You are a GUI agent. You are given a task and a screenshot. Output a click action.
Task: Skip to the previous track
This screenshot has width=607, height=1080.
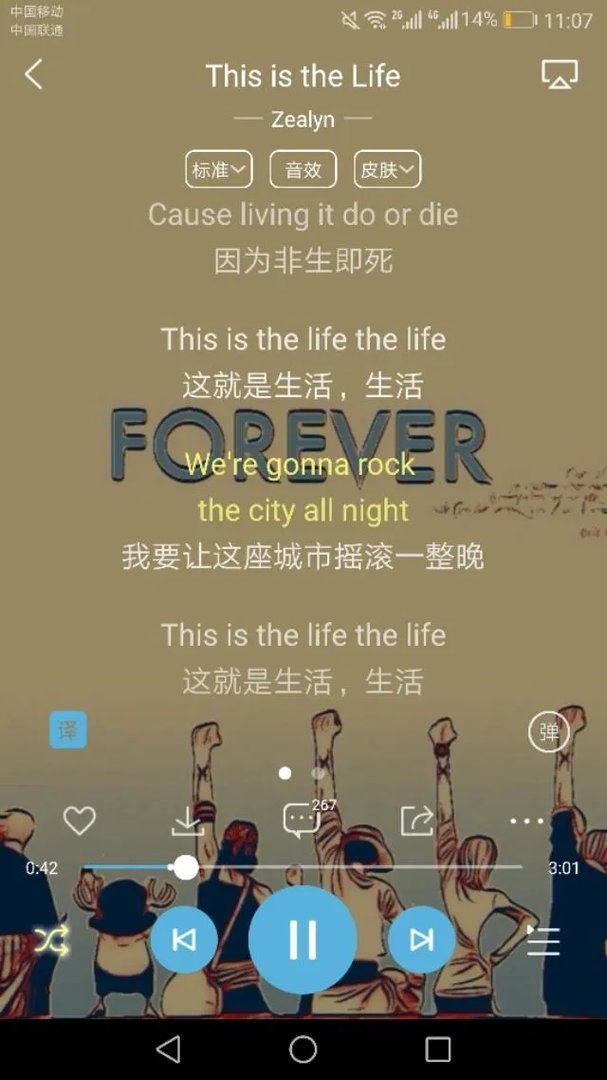(184, 940)
